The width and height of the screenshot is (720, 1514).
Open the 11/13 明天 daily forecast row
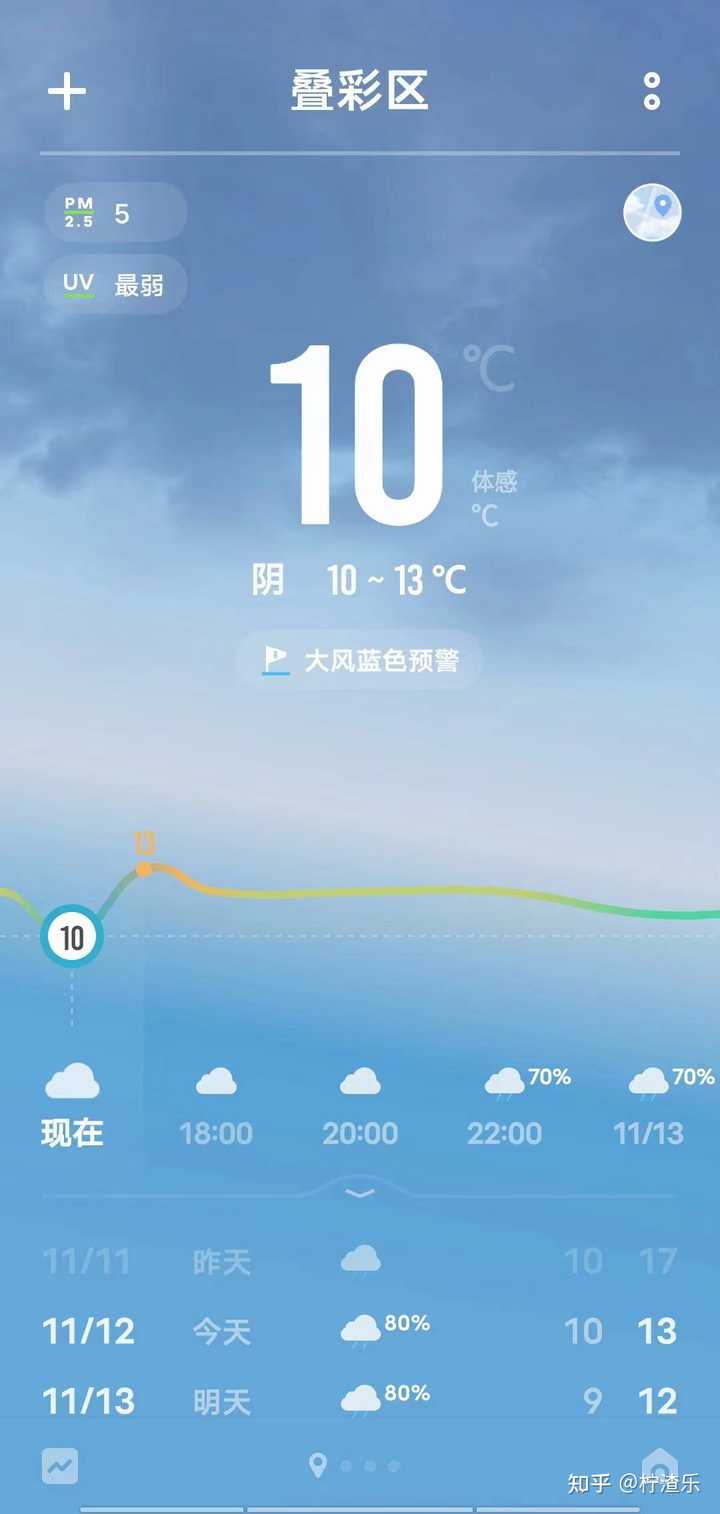click(x=360, y=1401)
